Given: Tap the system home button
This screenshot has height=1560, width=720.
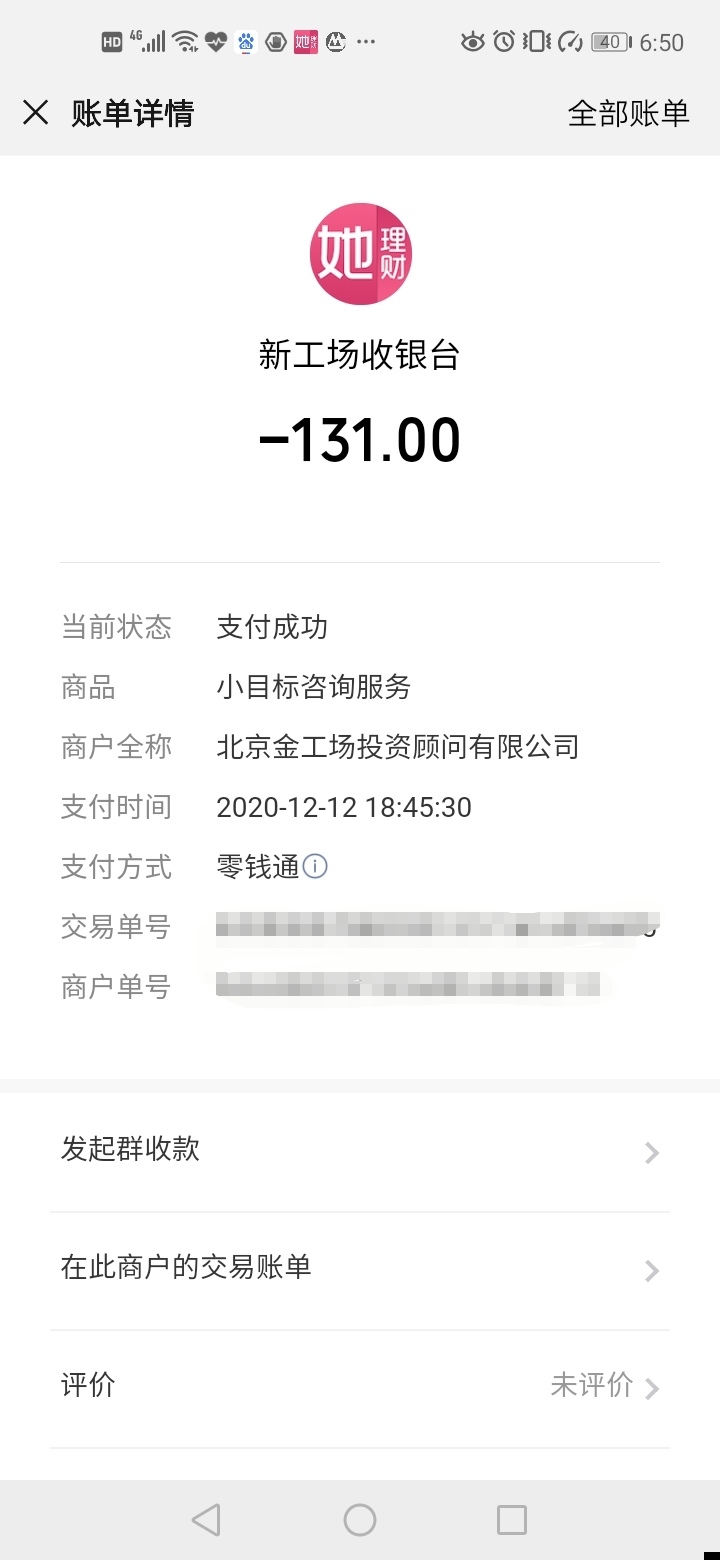Looking at the screenshot, I should (x=360, y=1520).
